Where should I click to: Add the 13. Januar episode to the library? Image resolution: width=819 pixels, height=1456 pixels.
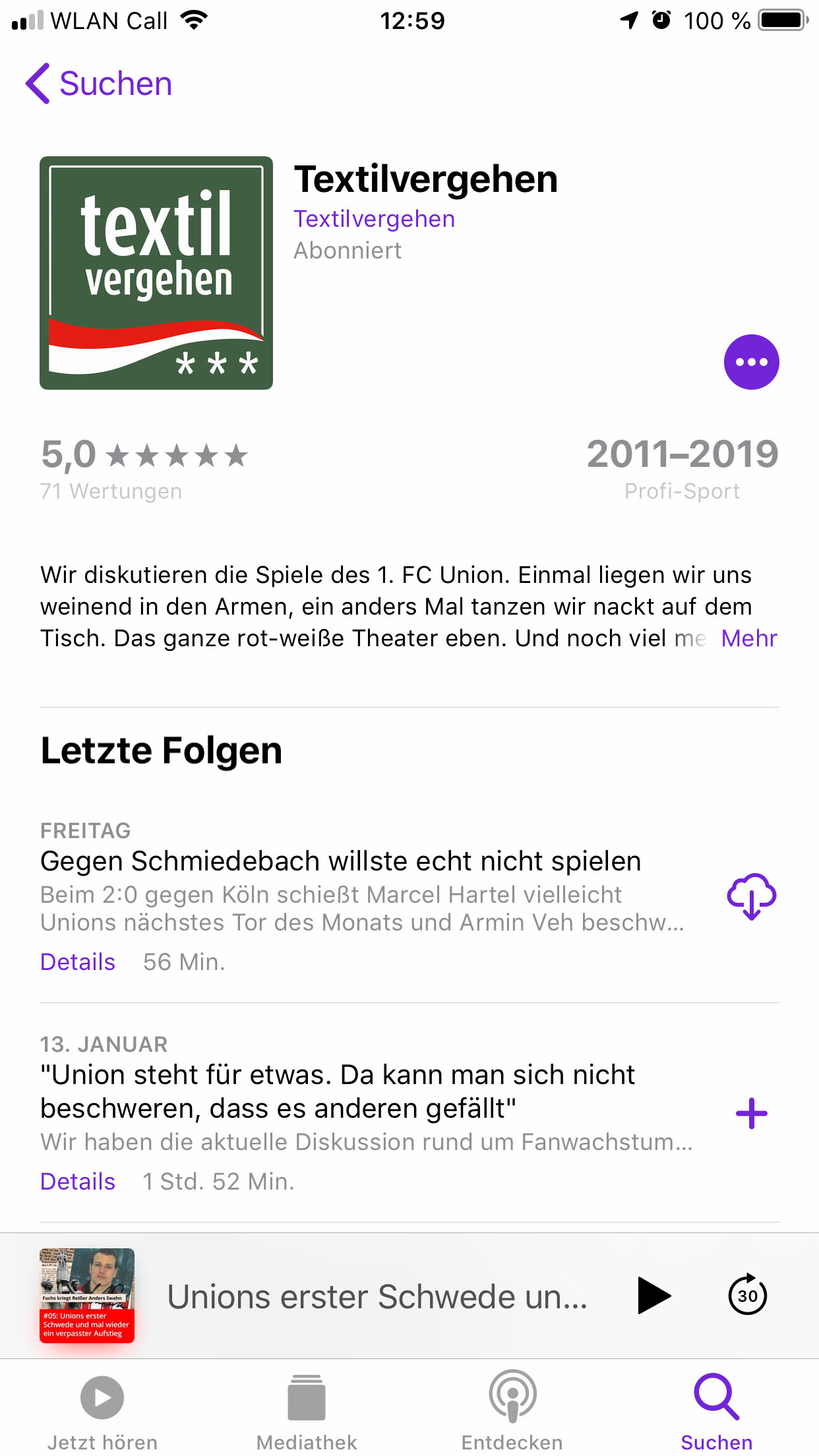click(751, 1114)
